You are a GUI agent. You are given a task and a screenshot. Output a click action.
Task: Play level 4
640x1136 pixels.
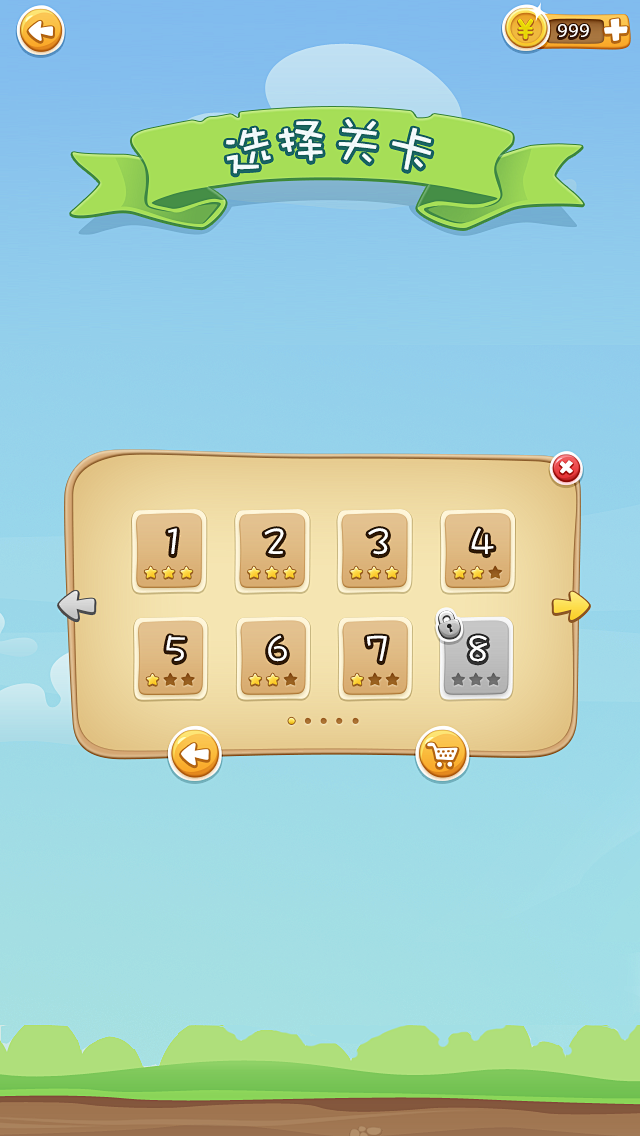[x=478, y=550]
